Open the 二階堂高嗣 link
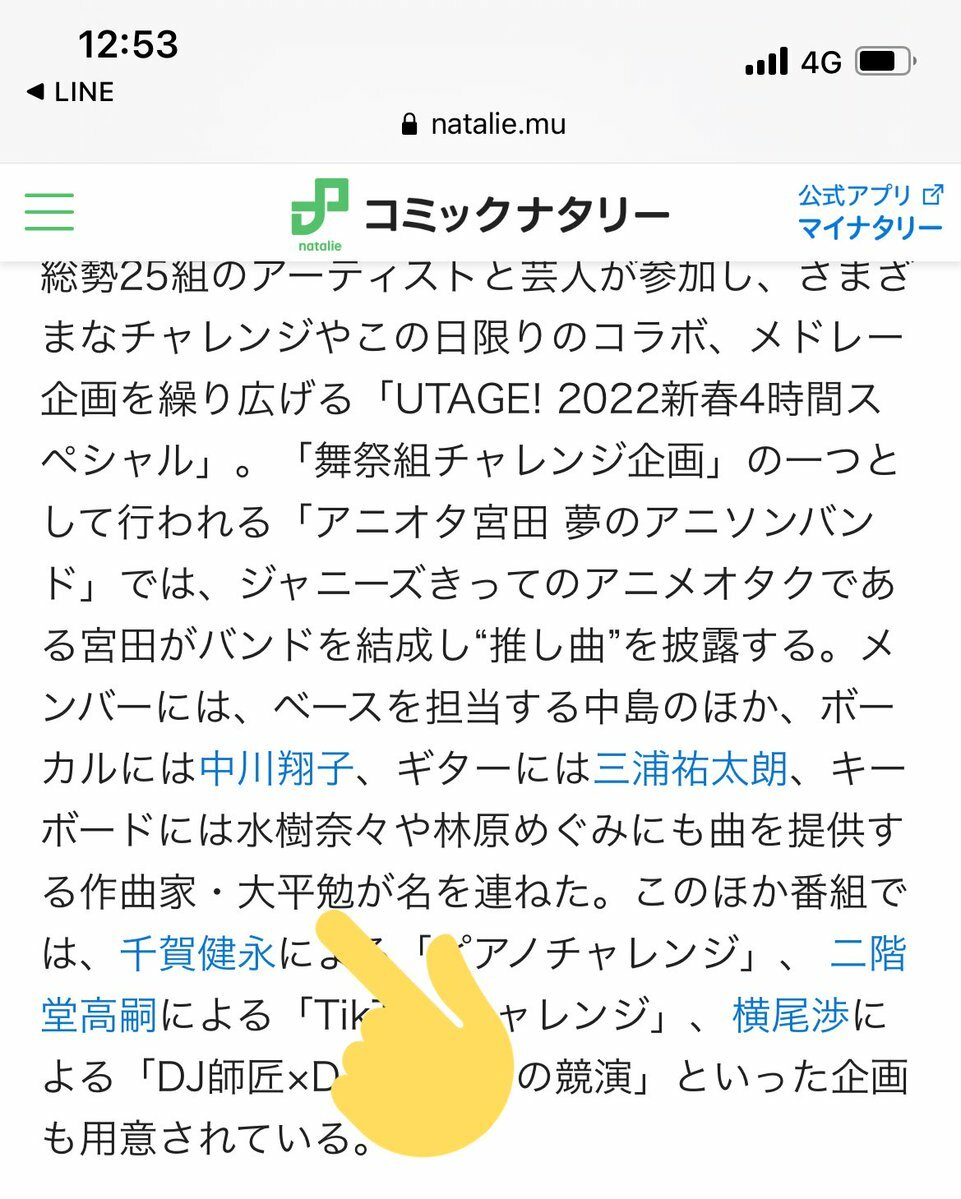Image resolution: width=961 pixels, height=1199 pixels. tap(98, 1015)
